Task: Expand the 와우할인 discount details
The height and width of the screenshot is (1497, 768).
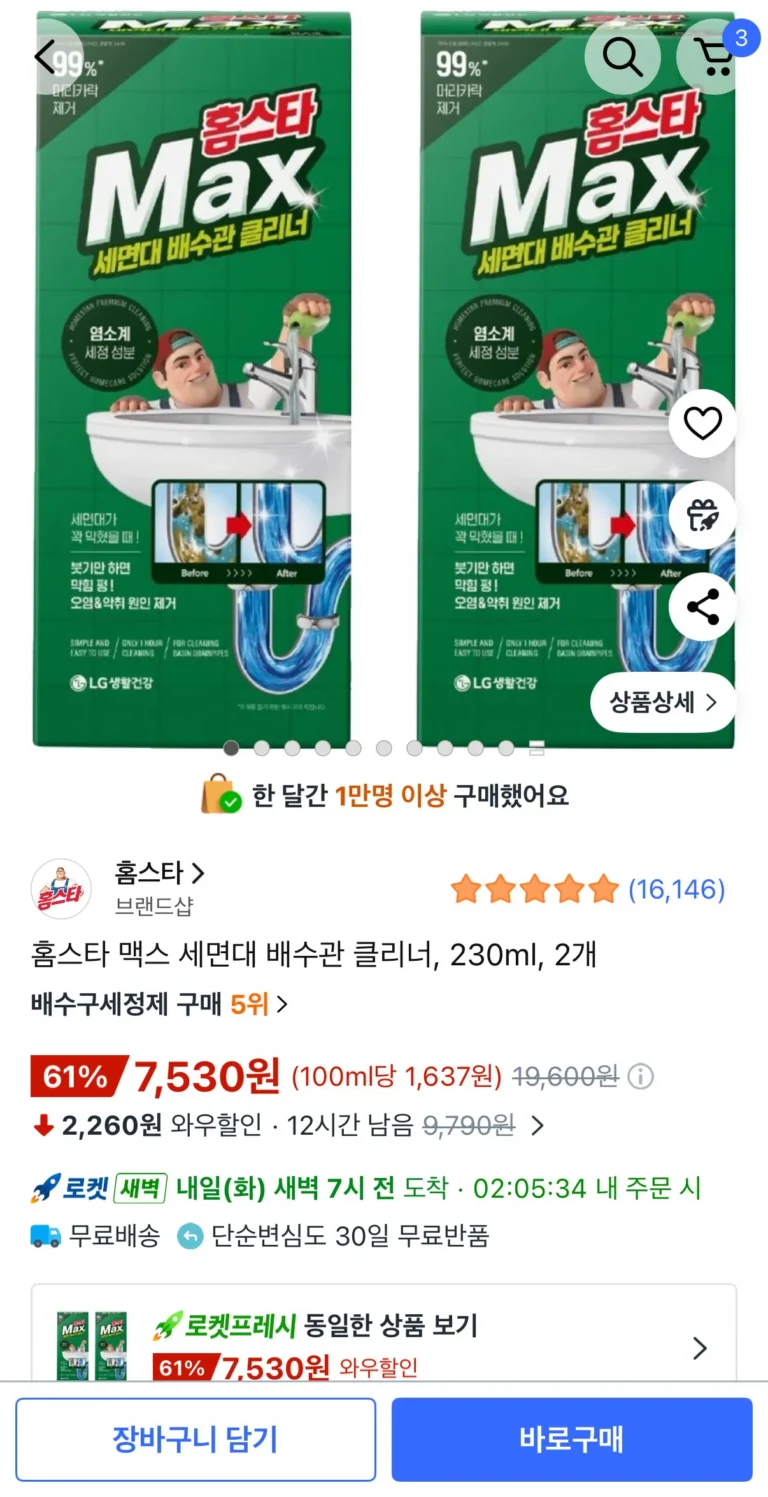Action: [537, 1125]
